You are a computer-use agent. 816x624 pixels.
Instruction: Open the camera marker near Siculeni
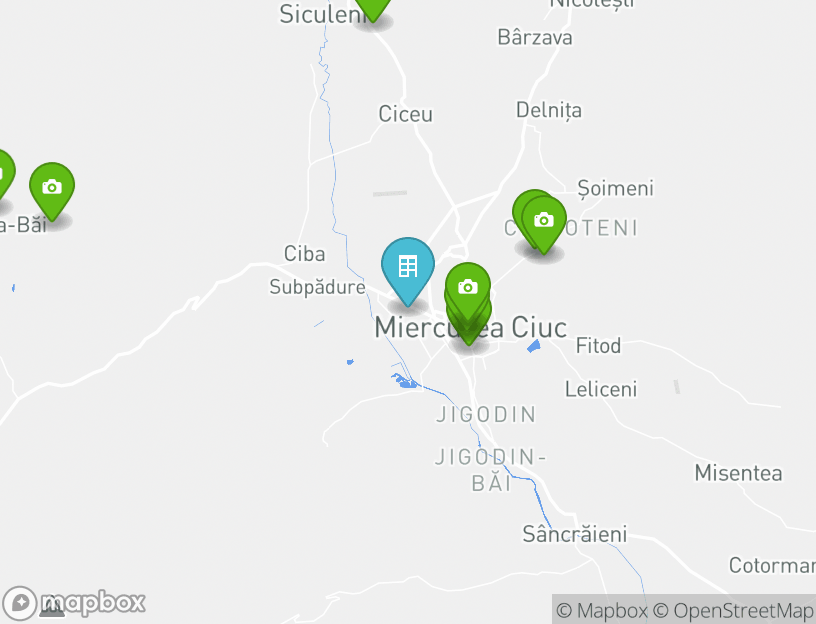373,8
